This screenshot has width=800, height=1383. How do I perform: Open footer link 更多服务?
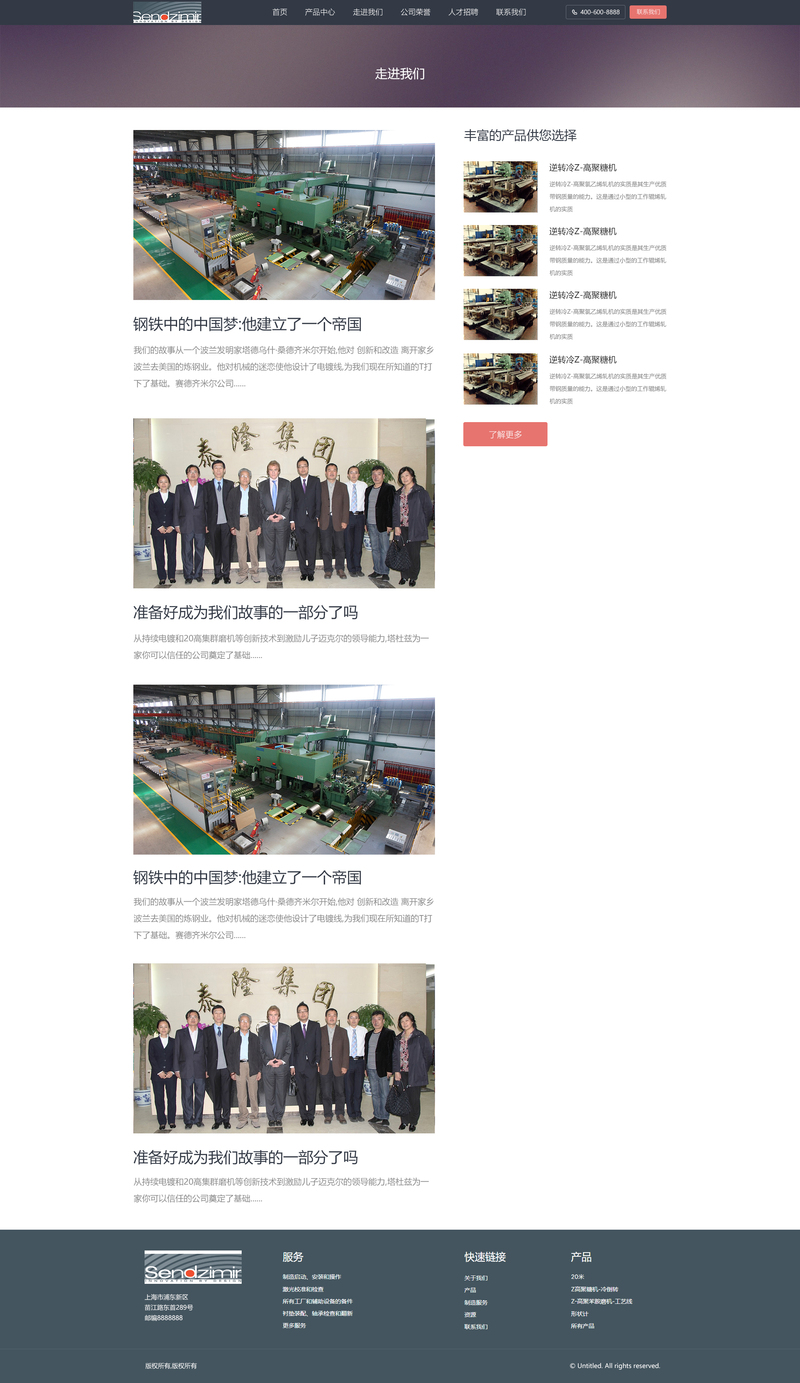click(294, 1325)
